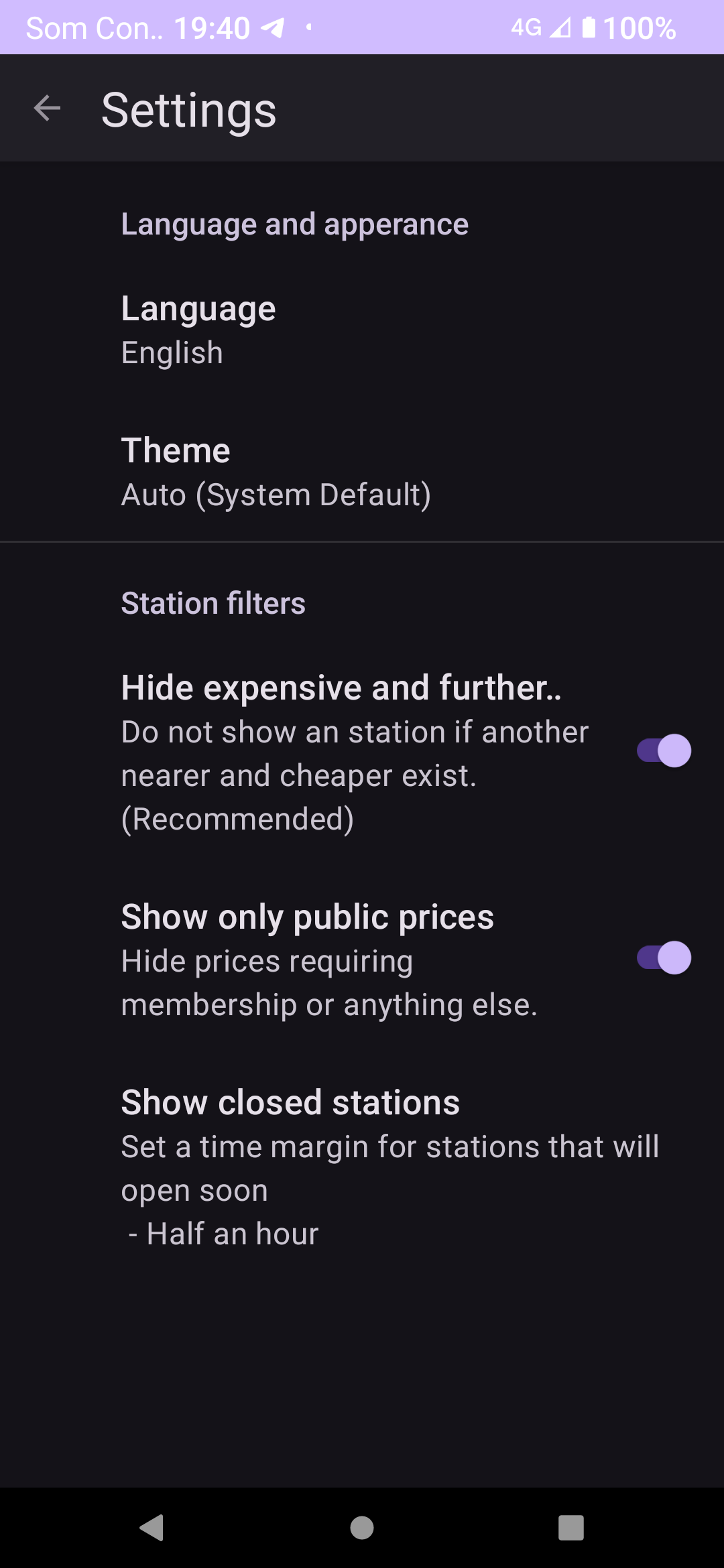Disable Show only public prices
The image size is (724, 1568).
click(x=663, y=958)
